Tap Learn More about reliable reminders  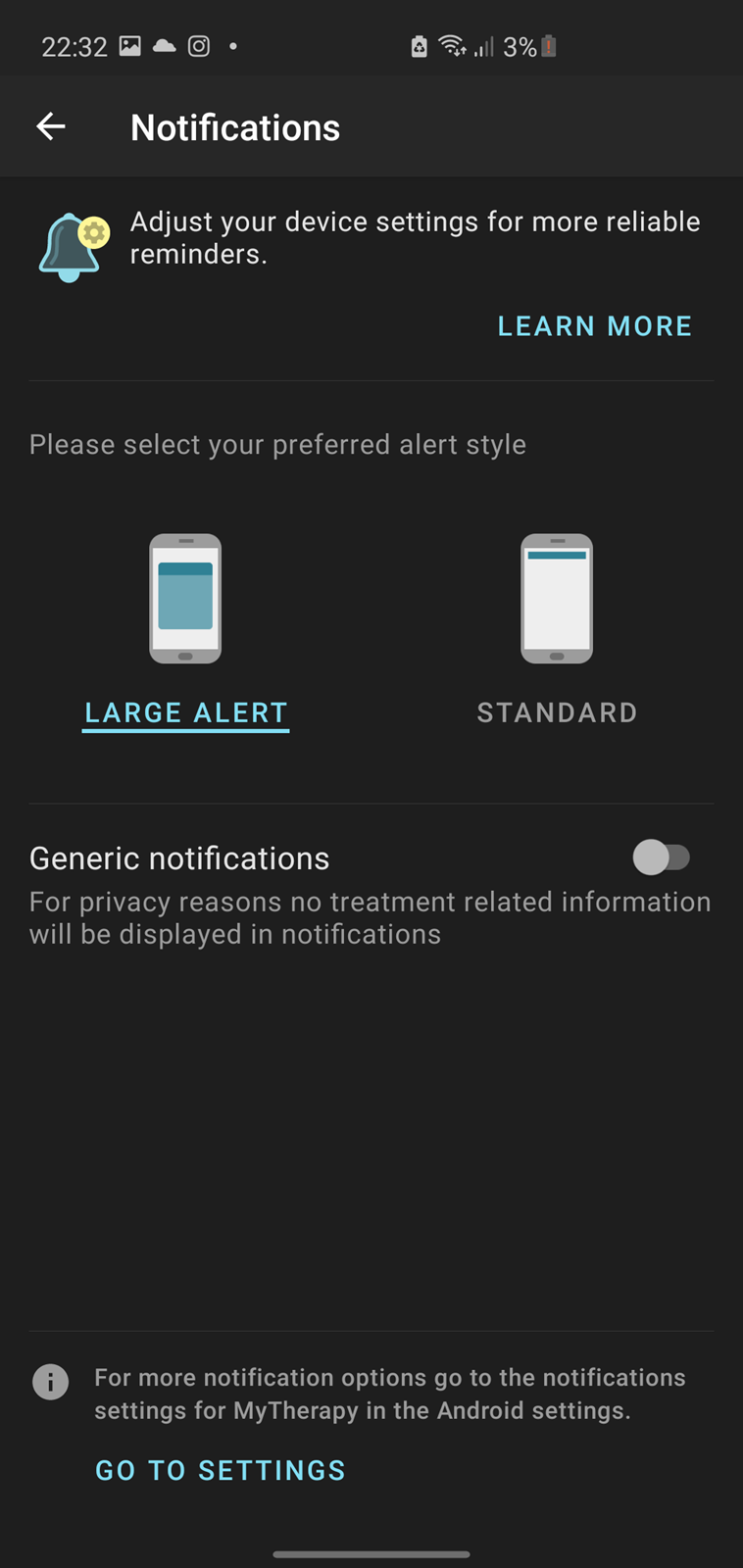pos(594,326)
